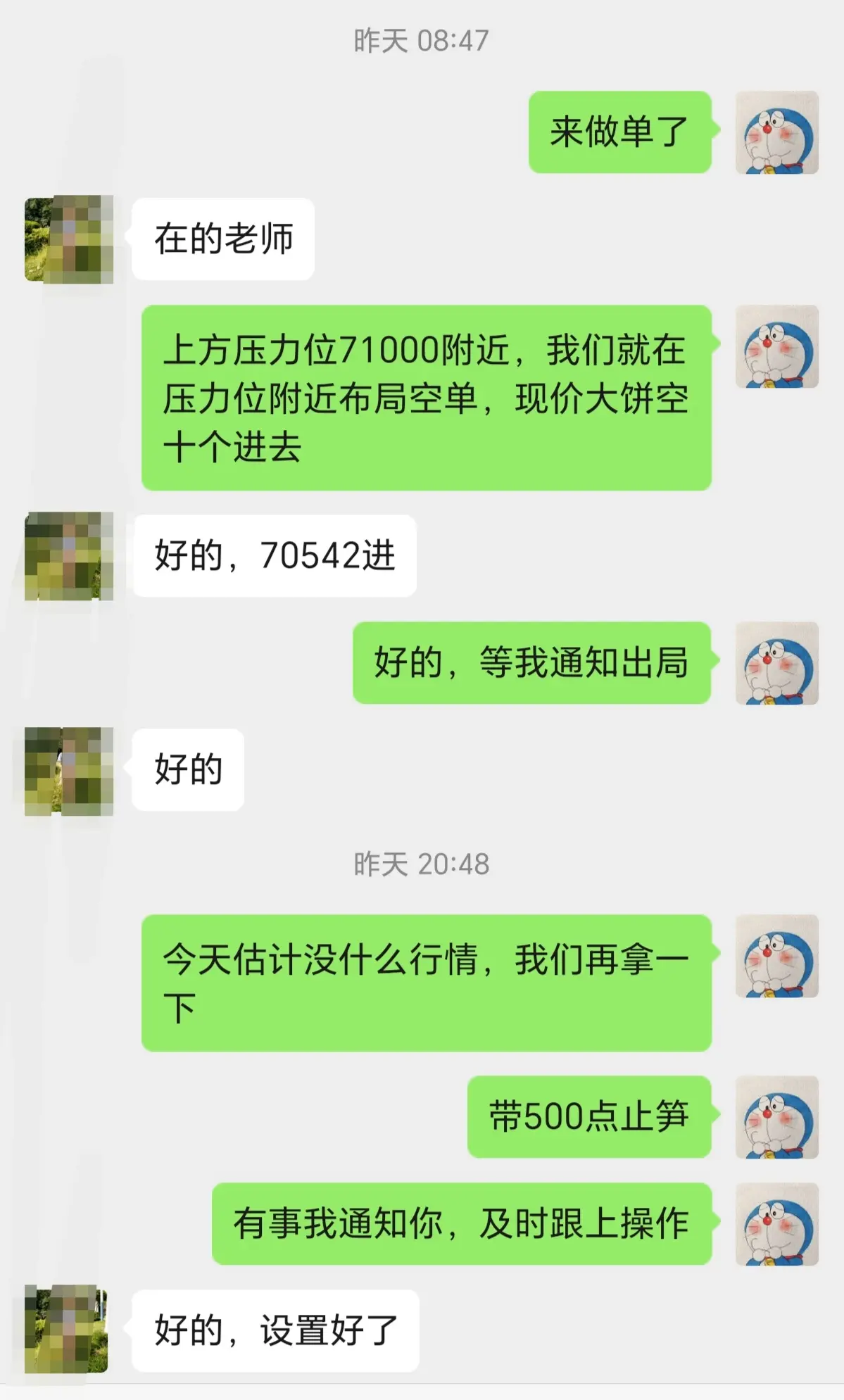Screen dimensions: 844x1400
Task: Click the '昨天 08:47' timestamp
Action: click(x=421, y=41)
